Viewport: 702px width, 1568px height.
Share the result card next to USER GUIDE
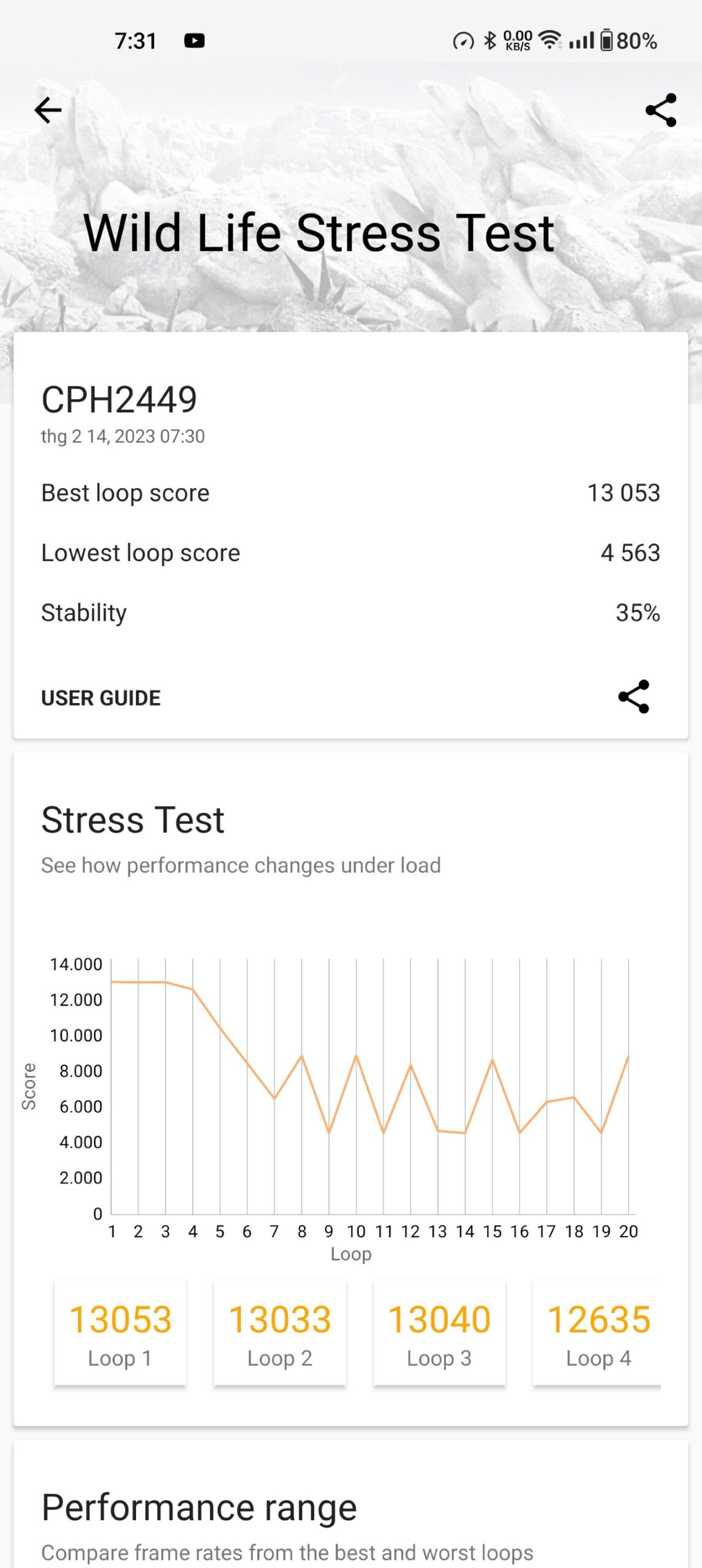pyautogui.click(x=633, y=696)
